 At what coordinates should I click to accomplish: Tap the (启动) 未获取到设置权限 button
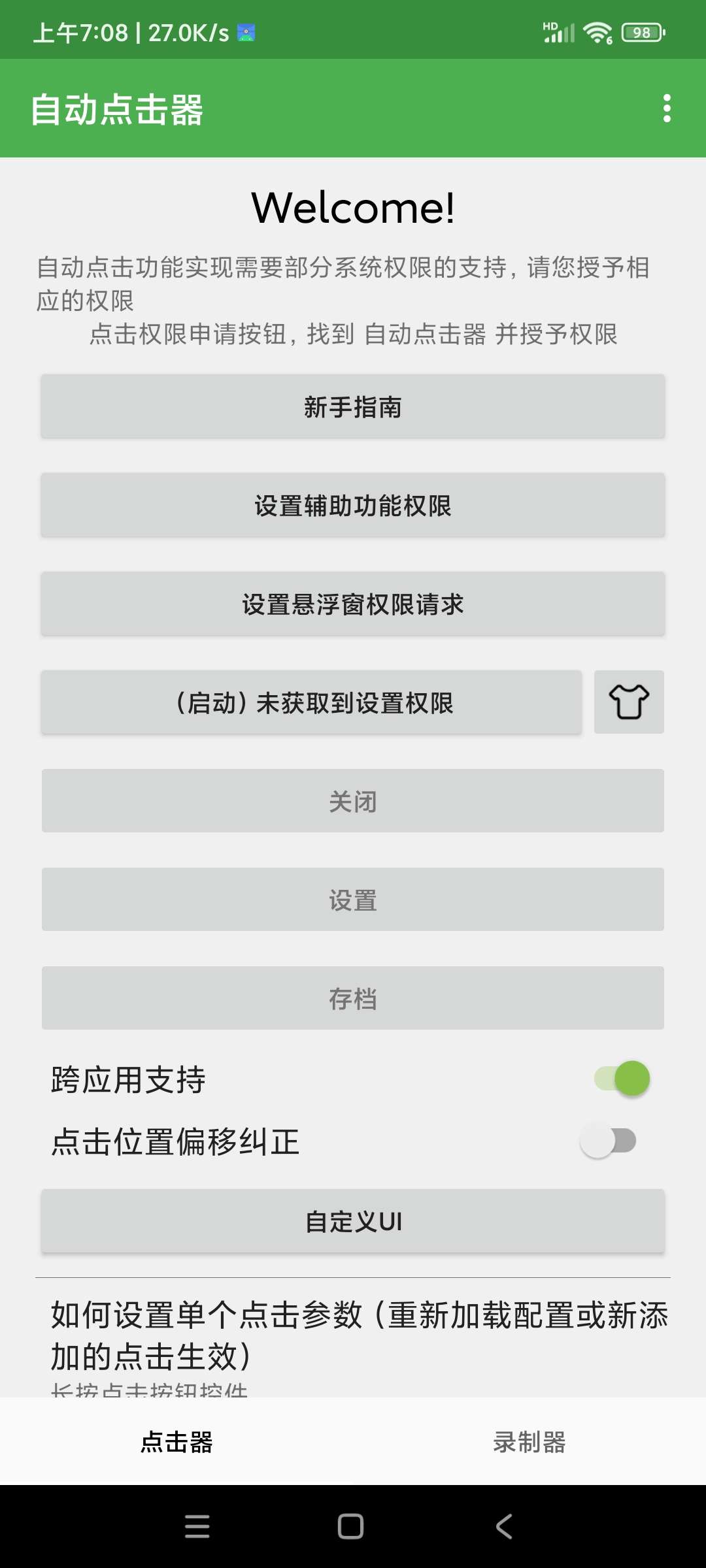[311, 702]
